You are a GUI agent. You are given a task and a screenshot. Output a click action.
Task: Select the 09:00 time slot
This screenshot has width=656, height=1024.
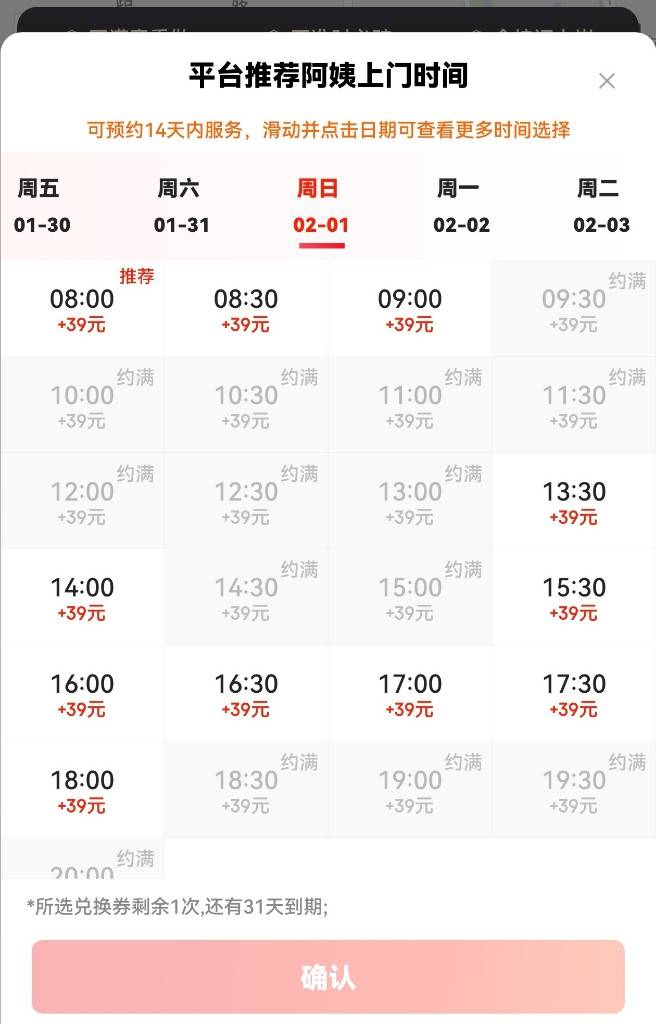pyautogui.click(x=410, y=308)
